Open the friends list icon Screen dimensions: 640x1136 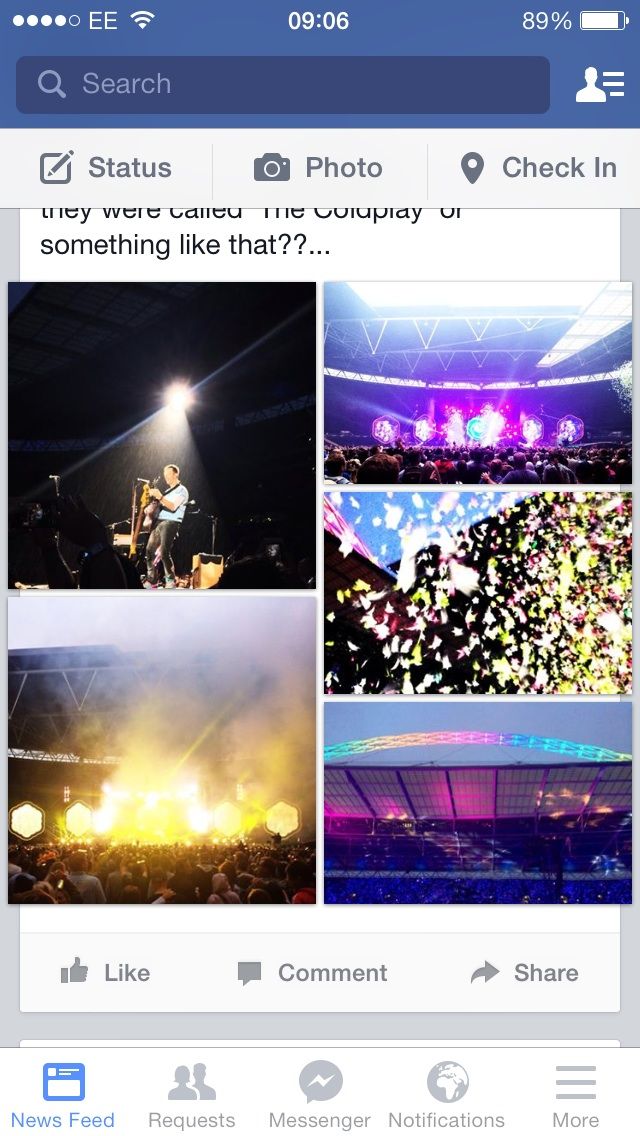pos(599,85)
